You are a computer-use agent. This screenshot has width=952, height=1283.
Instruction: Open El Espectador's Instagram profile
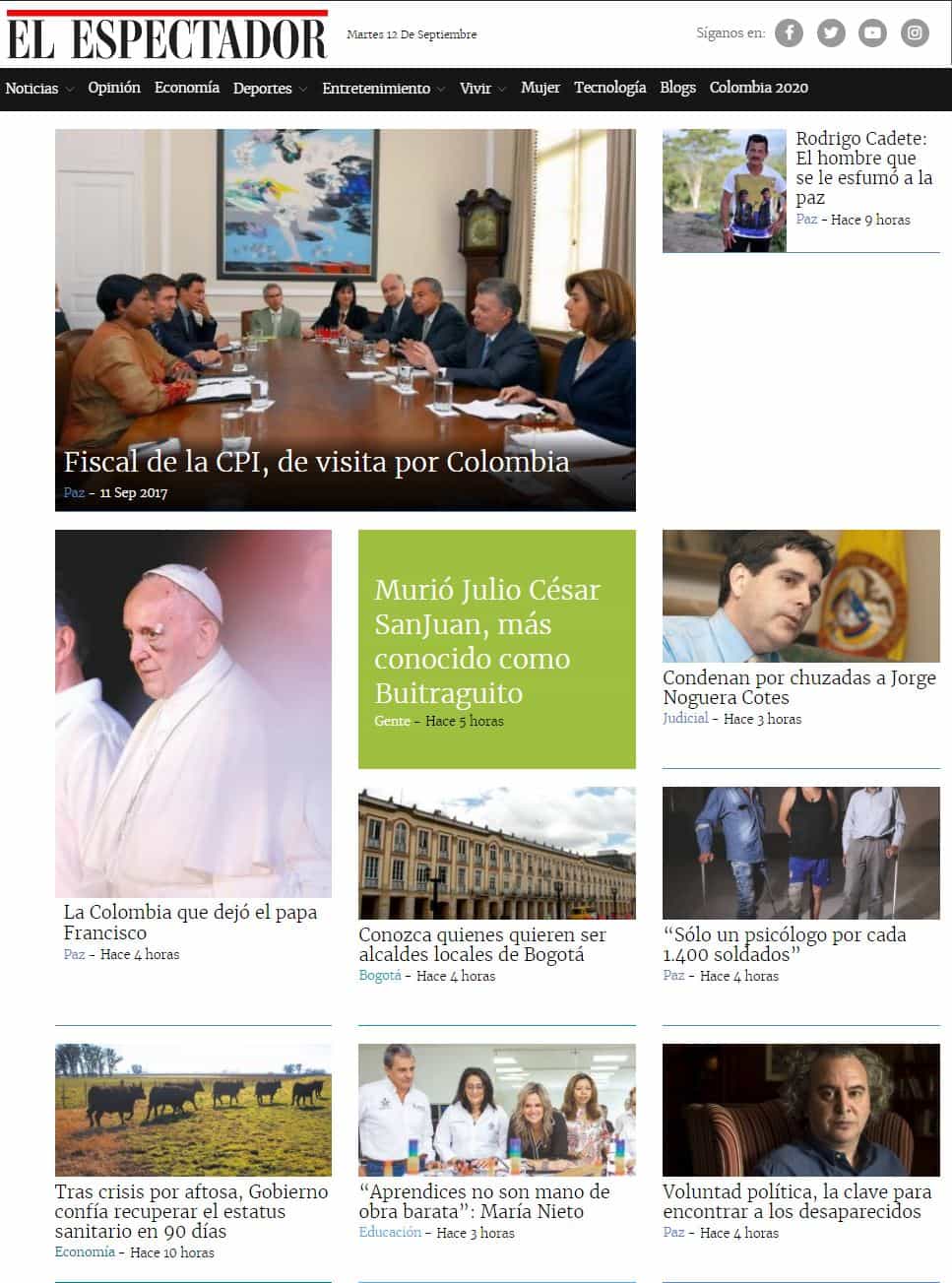[915, 33]
